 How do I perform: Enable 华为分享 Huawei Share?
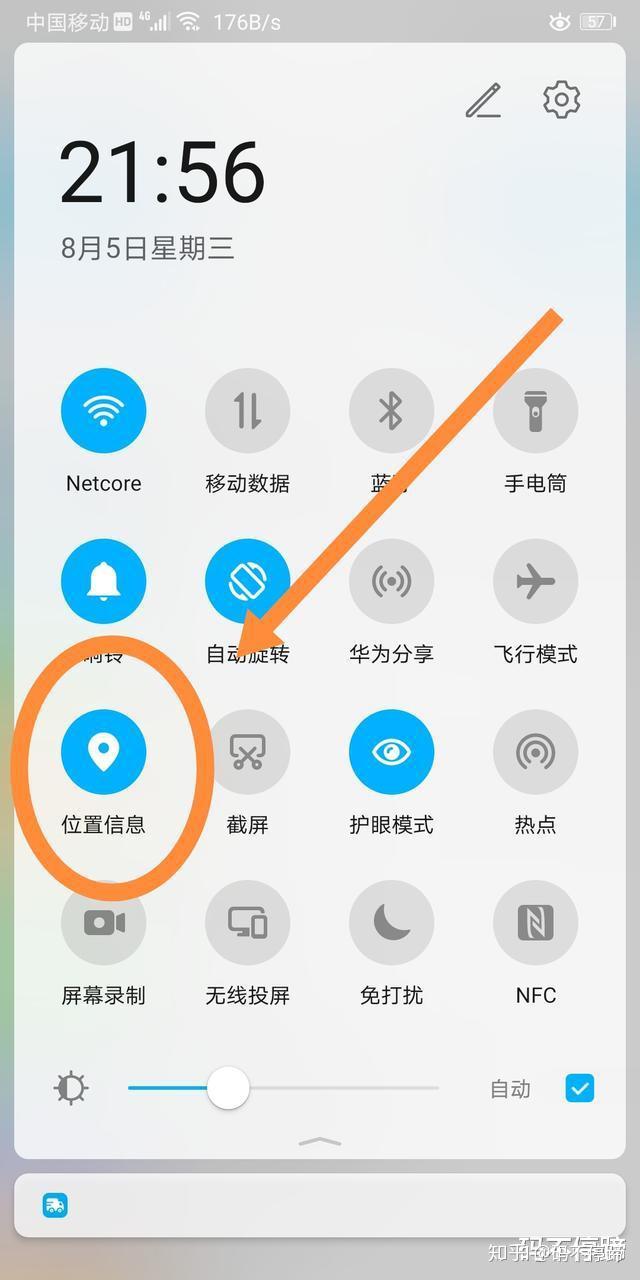pyautogui.click(x=391, y=582)
